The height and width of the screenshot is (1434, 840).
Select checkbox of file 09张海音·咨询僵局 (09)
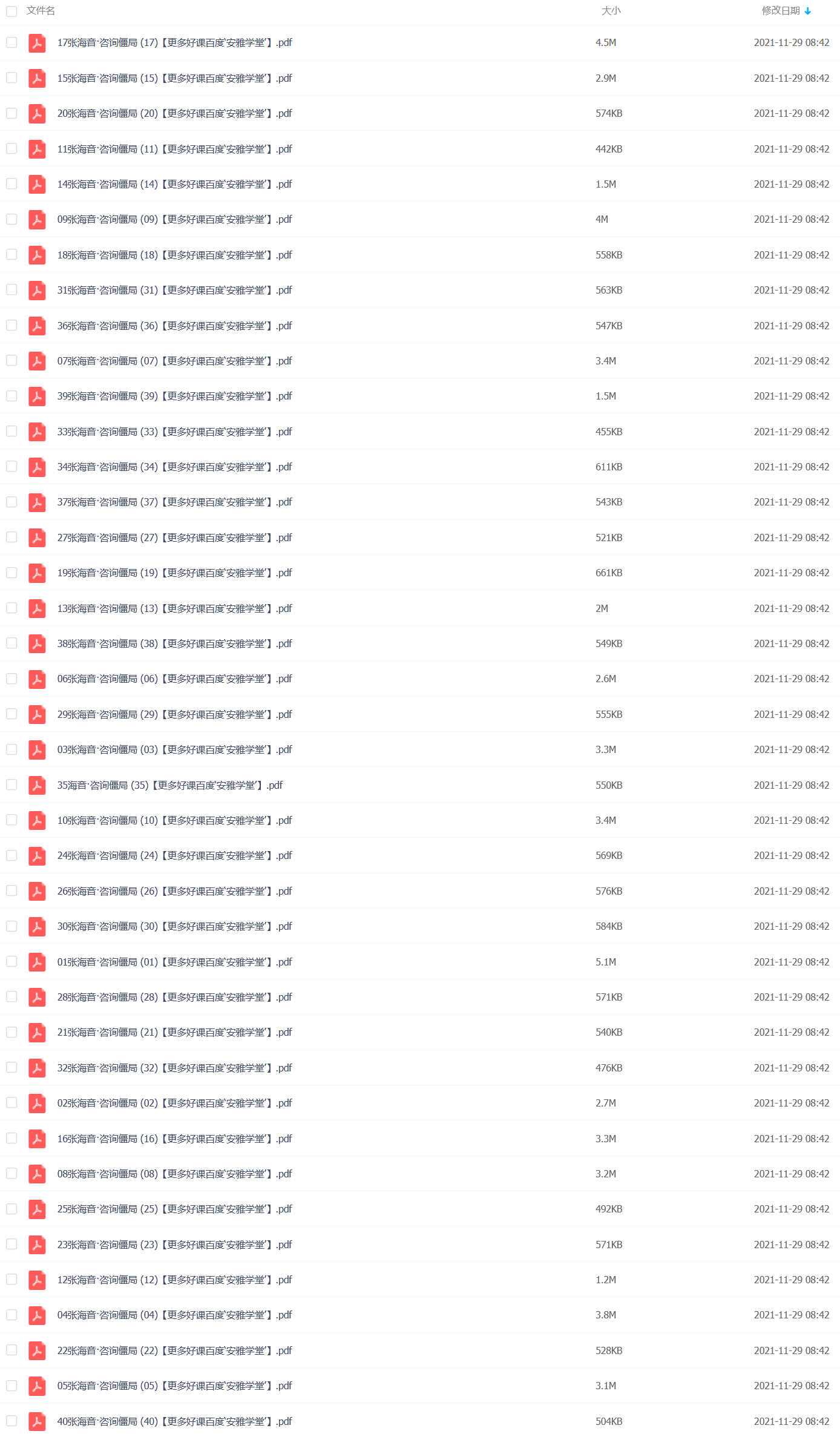[11, 219]
